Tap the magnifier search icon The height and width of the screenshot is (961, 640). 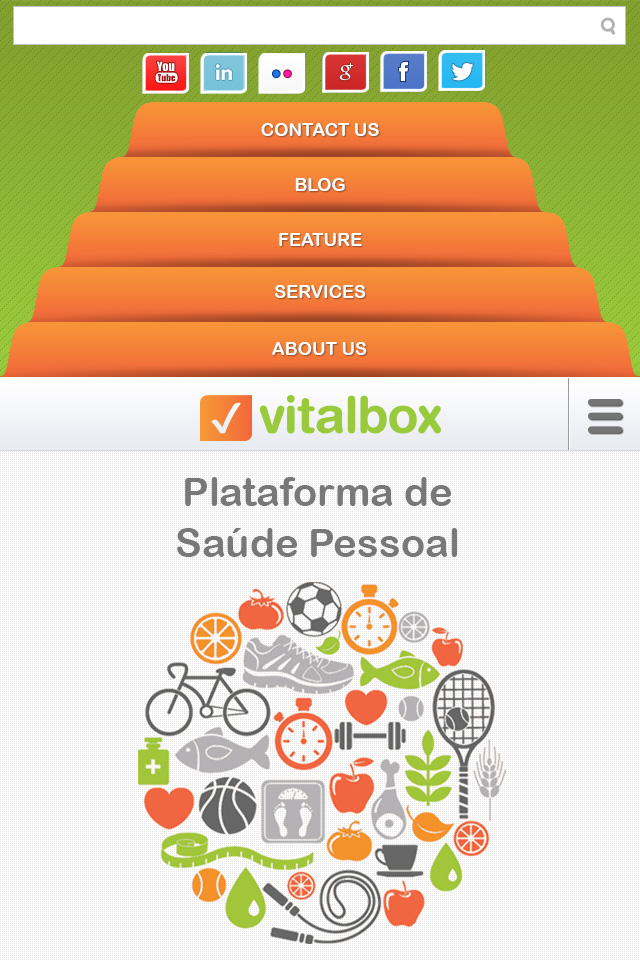click(608, 26)
